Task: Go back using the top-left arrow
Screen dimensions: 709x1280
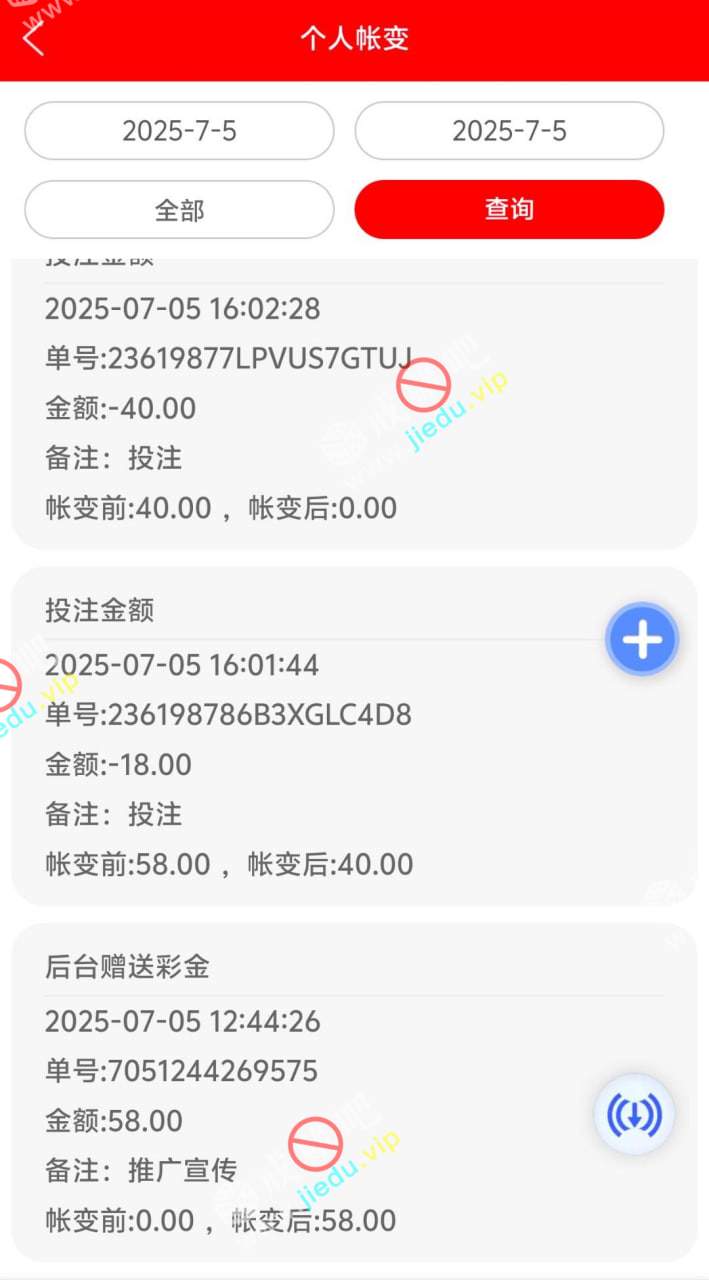Action: [34, 39]
